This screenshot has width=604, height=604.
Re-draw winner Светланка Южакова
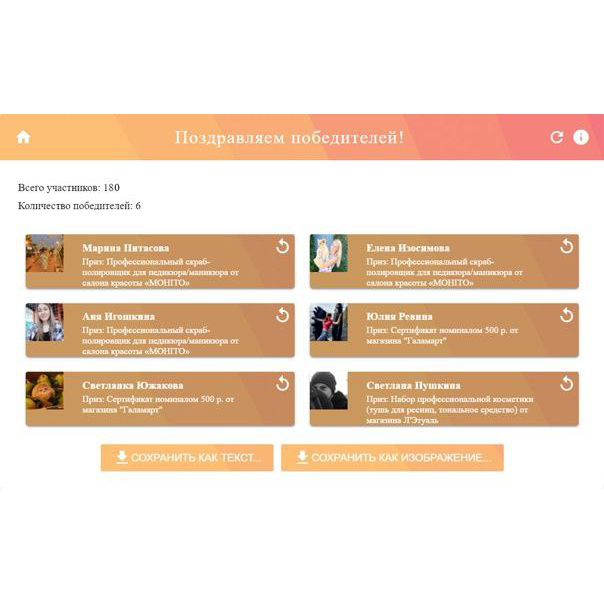(282, 383)
